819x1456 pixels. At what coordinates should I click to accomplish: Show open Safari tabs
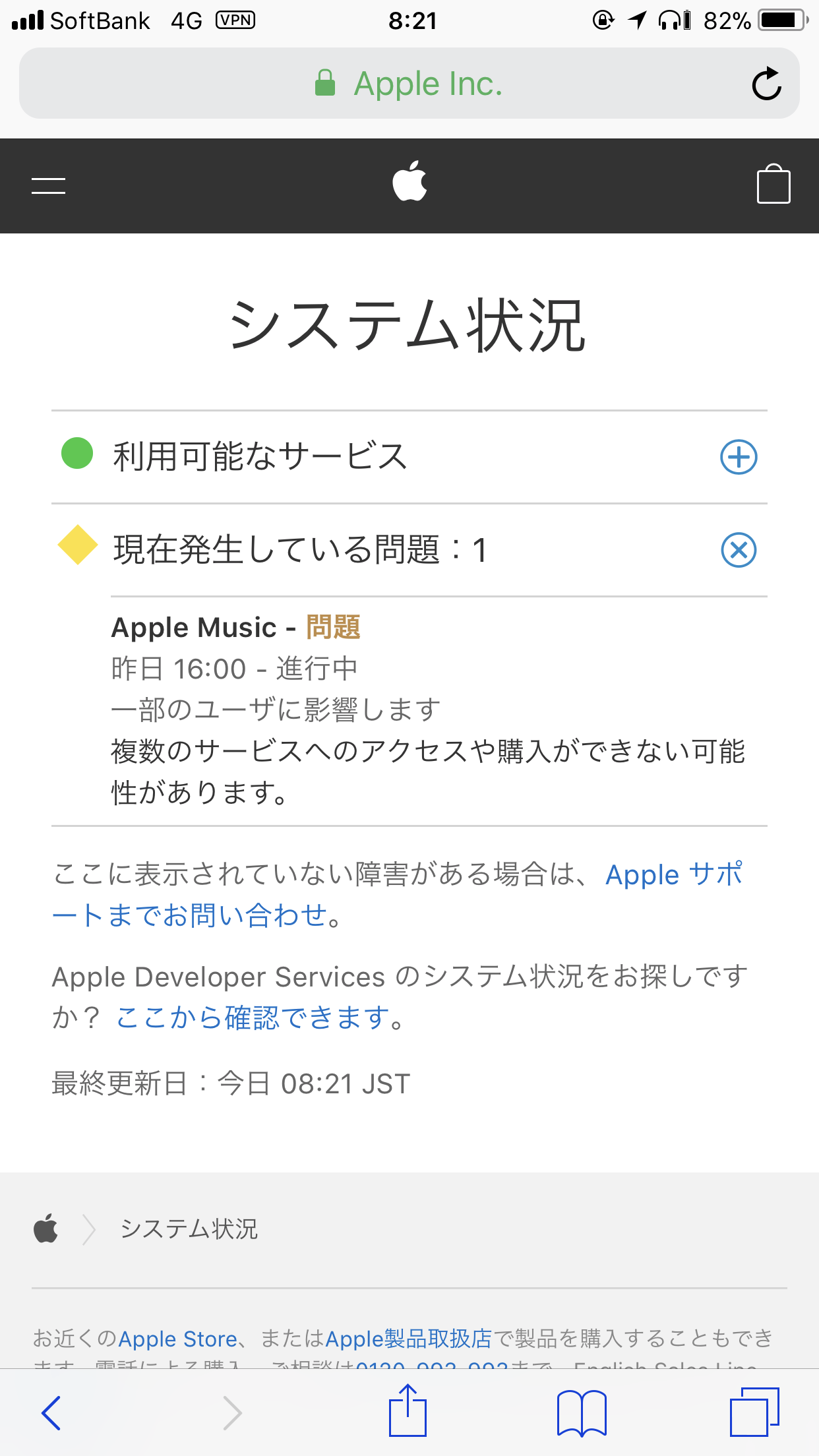[x=754, y=1412]
